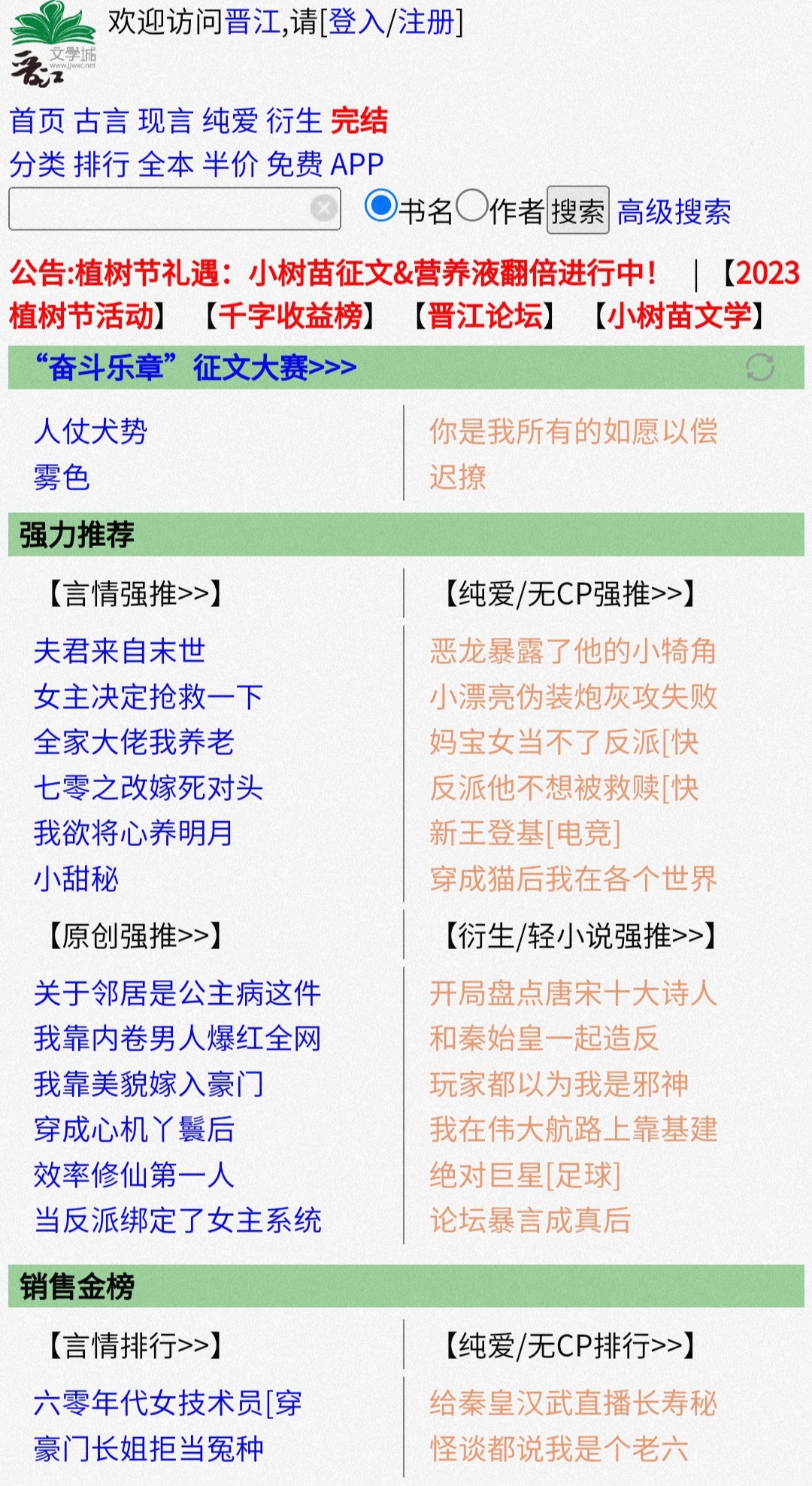Clear the search field with the X icon

point(324,208)
